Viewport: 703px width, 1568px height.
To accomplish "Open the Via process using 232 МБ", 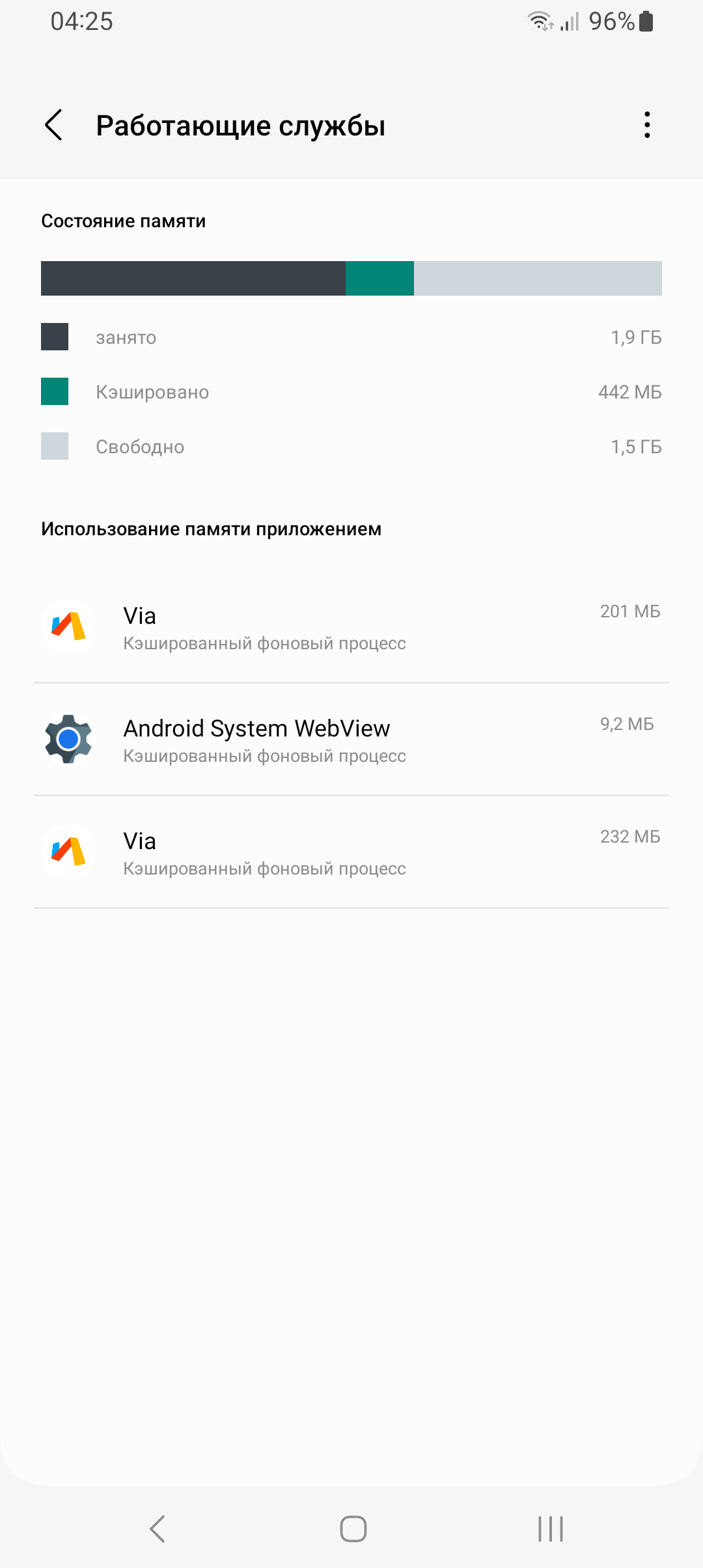I will [x=351, y=852].
